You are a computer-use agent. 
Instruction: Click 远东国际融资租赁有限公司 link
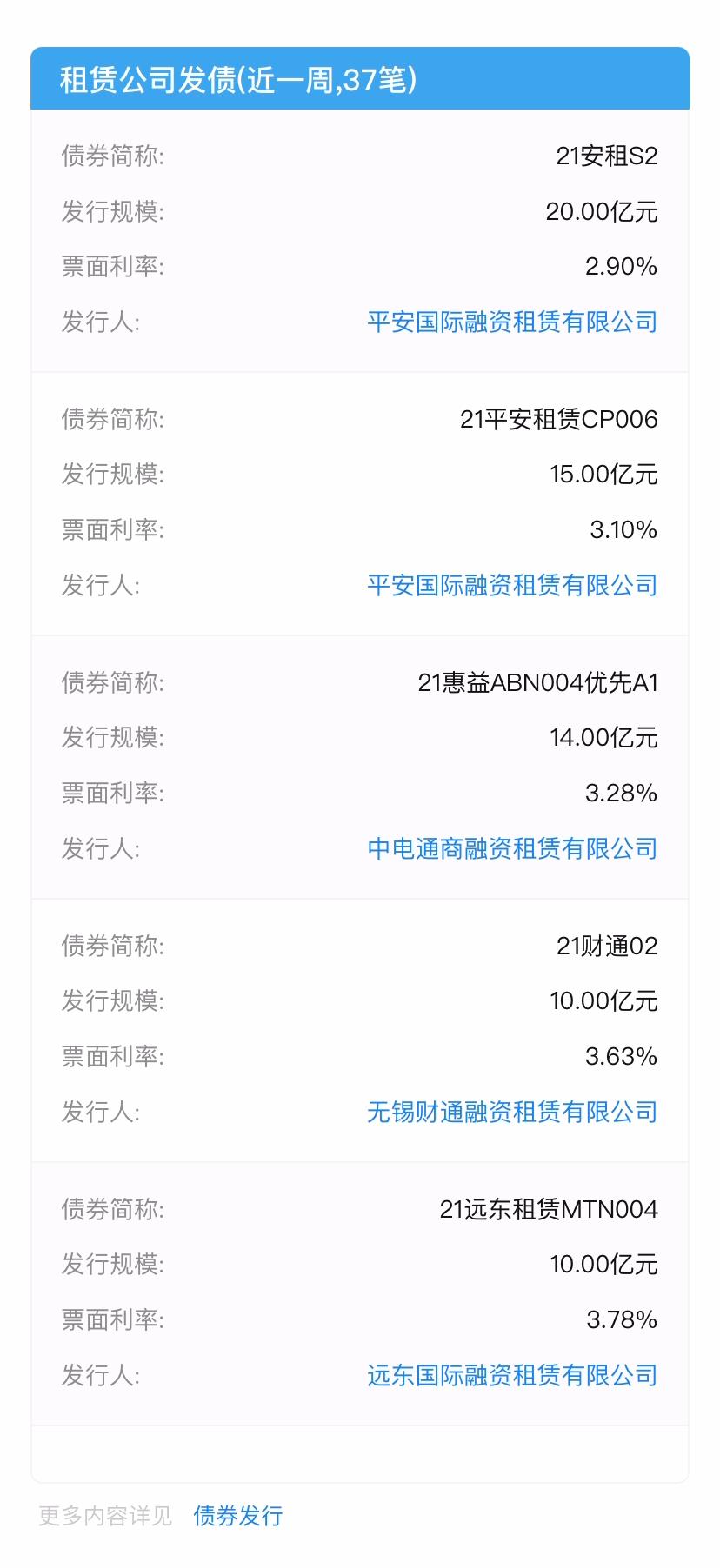pos(511,1375)
